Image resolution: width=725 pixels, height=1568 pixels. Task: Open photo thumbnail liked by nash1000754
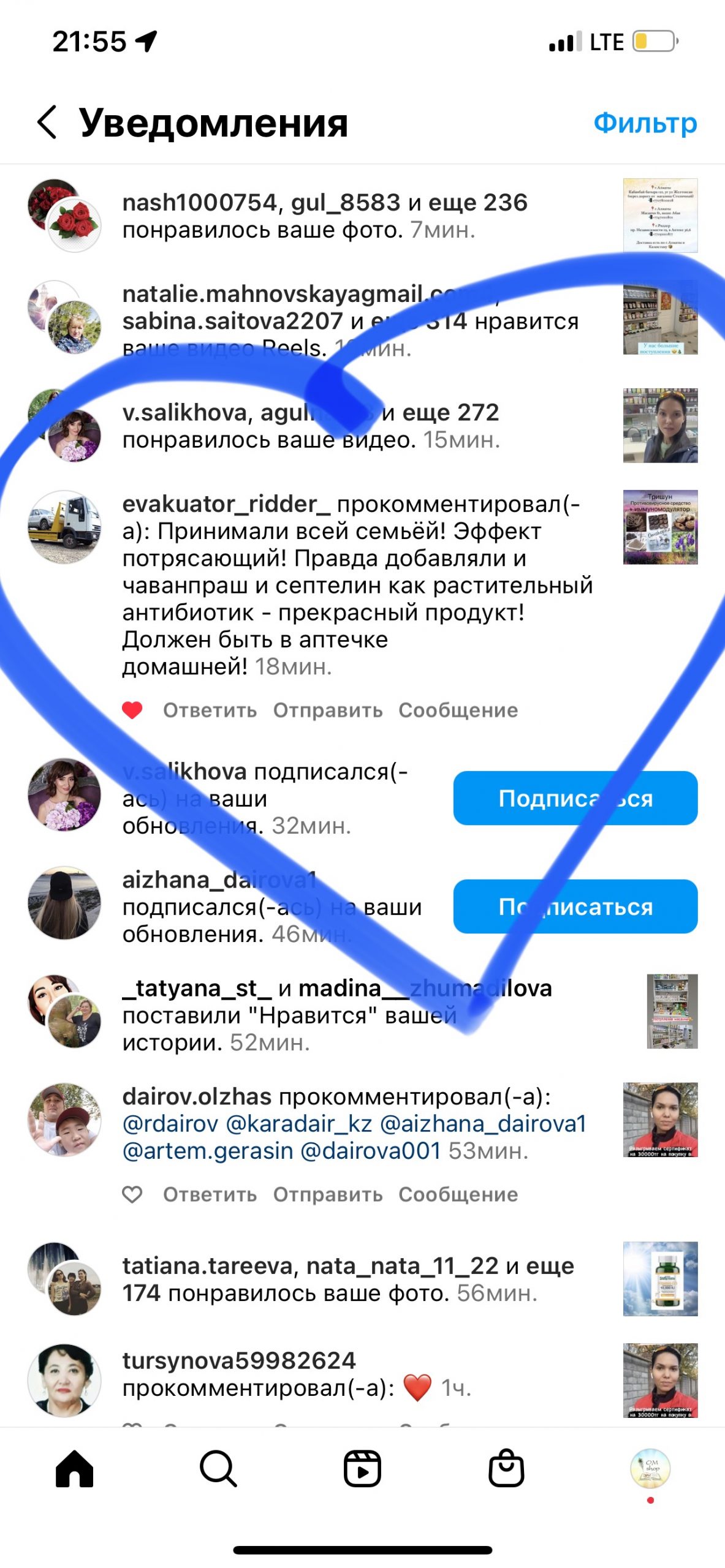click(660, 215)
